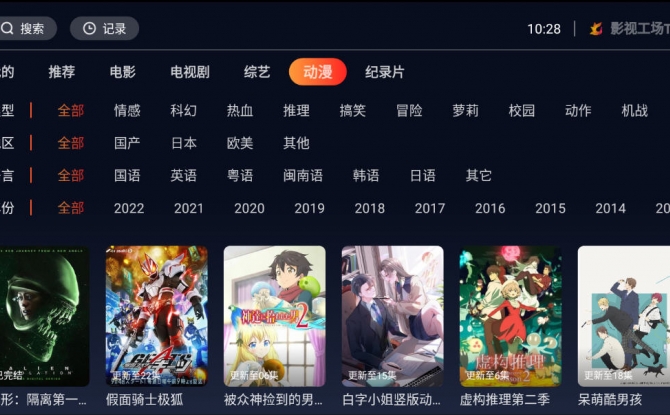Switch to the 电视剧 tab

[x=190, y=72]
